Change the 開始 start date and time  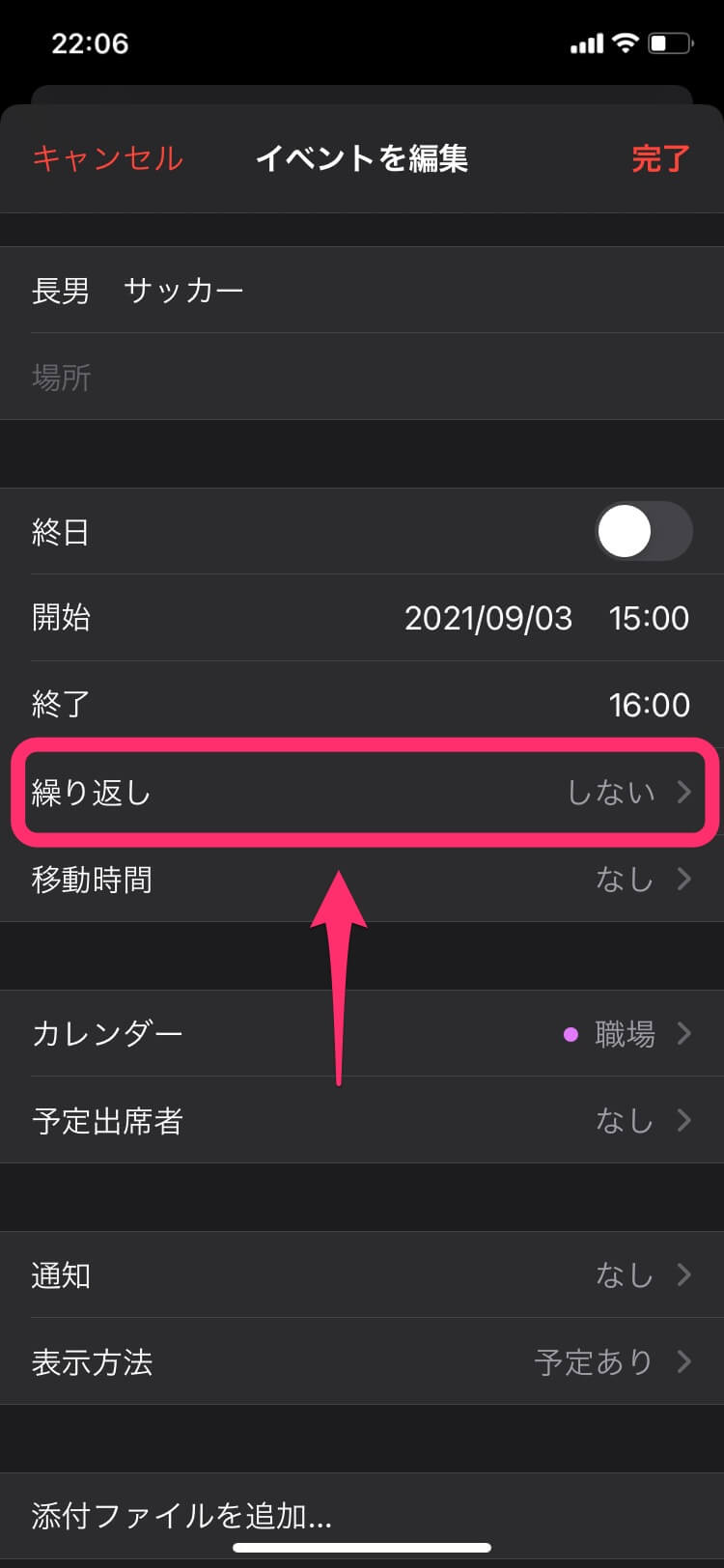362,618
